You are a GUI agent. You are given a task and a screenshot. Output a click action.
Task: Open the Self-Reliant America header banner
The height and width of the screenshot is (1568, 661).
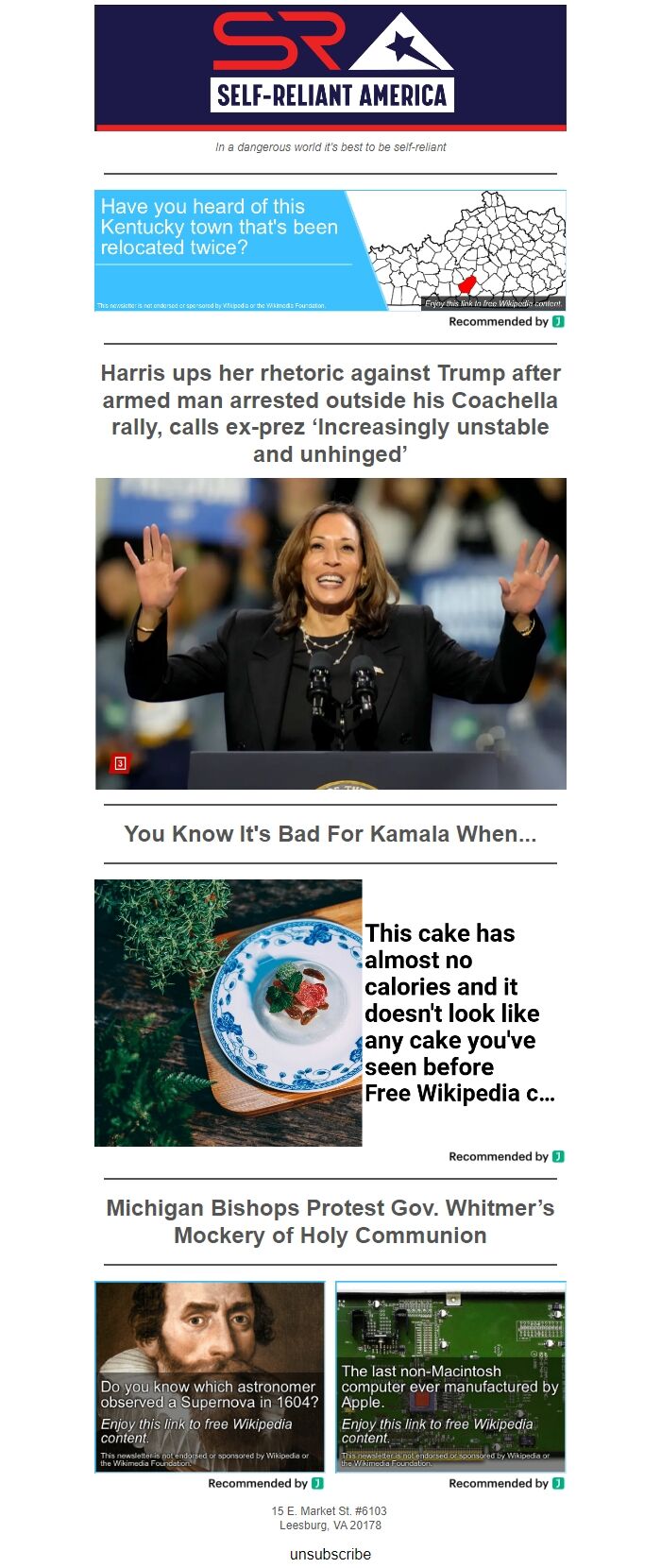330,67
